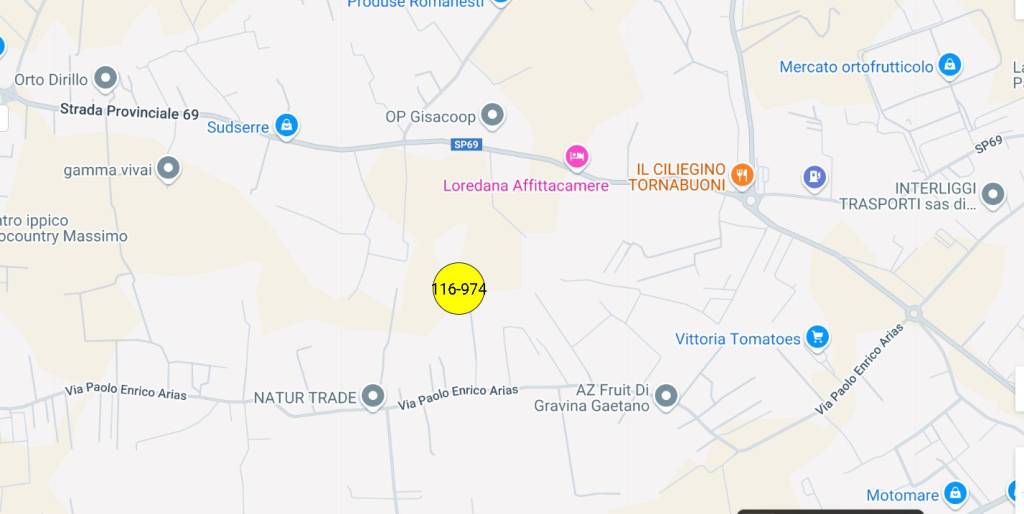Open Mercato ortofrutticolo marker
This screenshot has width=1024, height=514.
tap(950, 66)
